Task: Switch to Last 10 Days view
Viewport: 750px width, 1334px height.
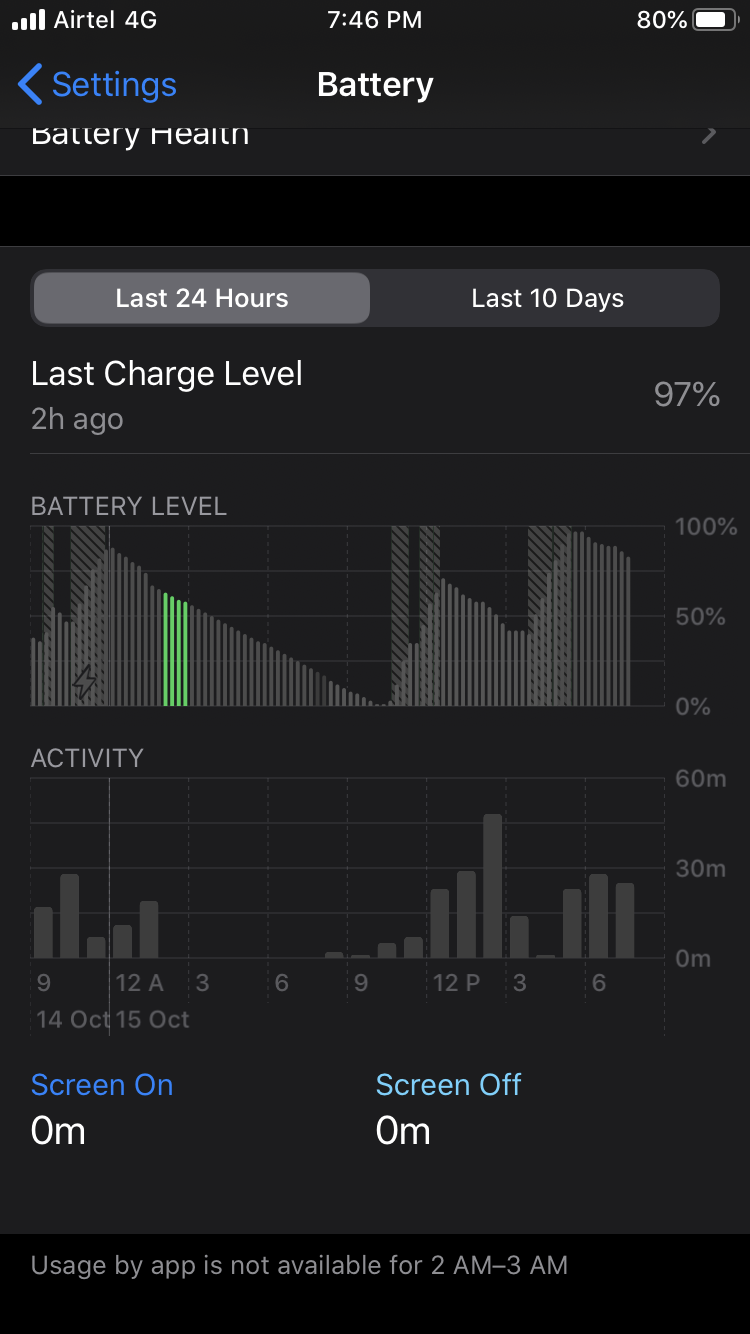Action: tap(547, 299)
